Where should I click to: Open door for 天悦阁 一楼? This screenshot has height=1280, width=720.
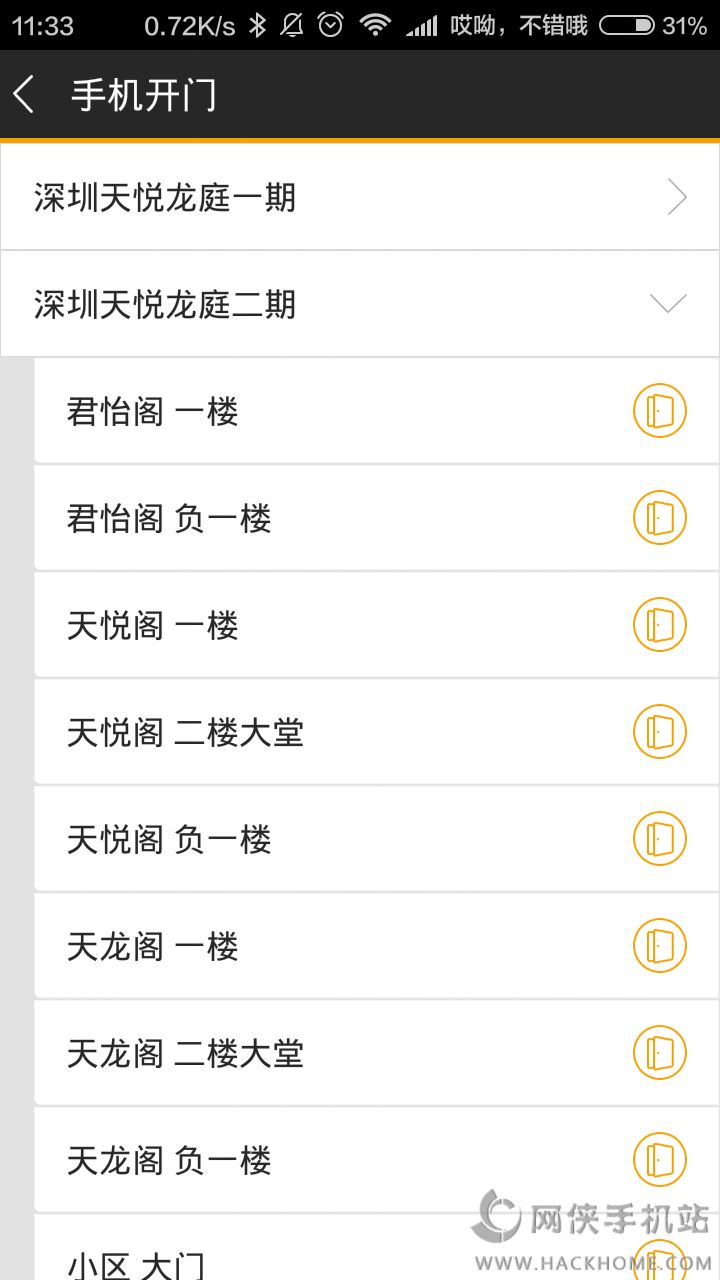click(x=660, y=625)
